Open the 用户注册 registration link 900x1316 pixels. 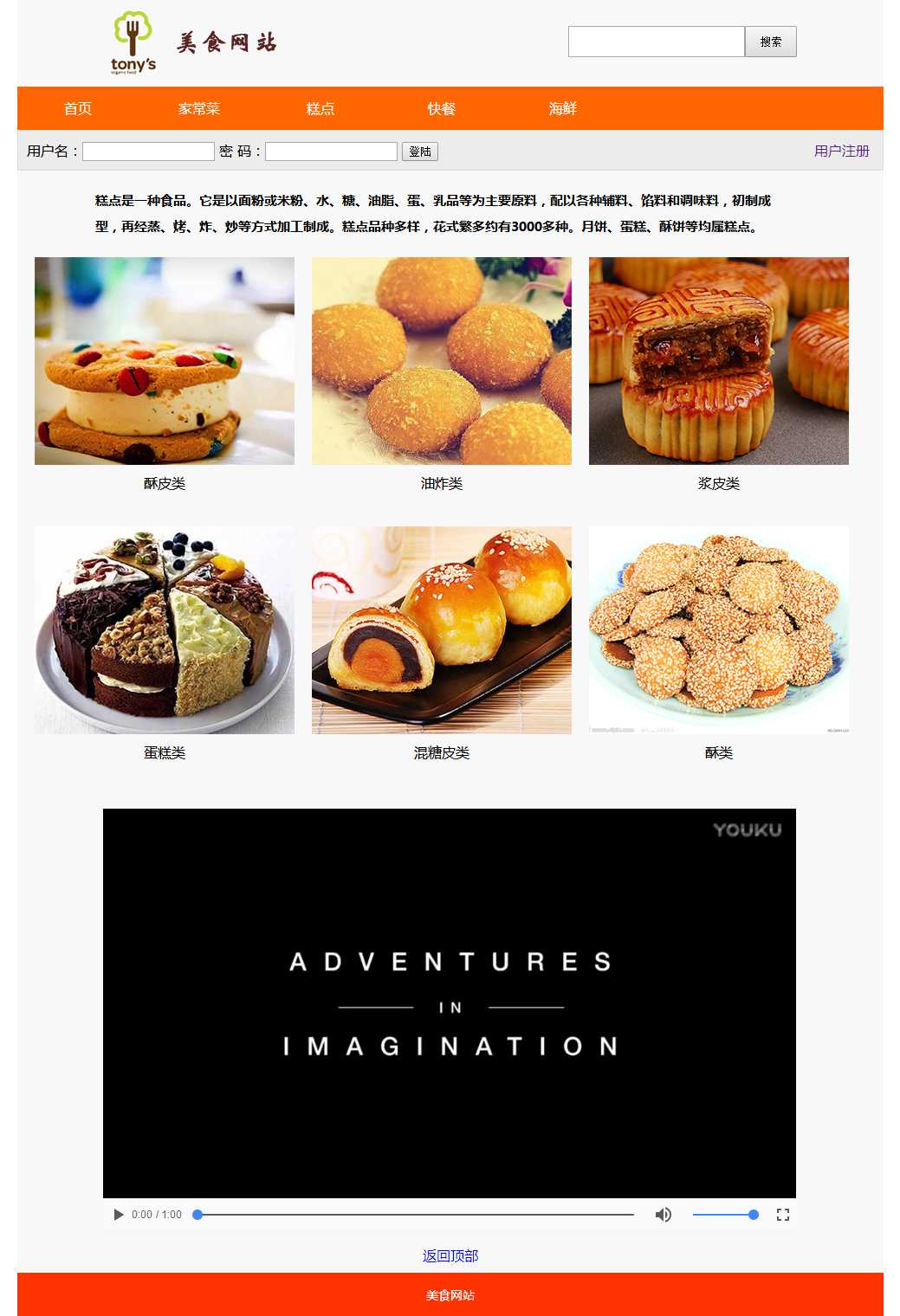tap(841, 151)
